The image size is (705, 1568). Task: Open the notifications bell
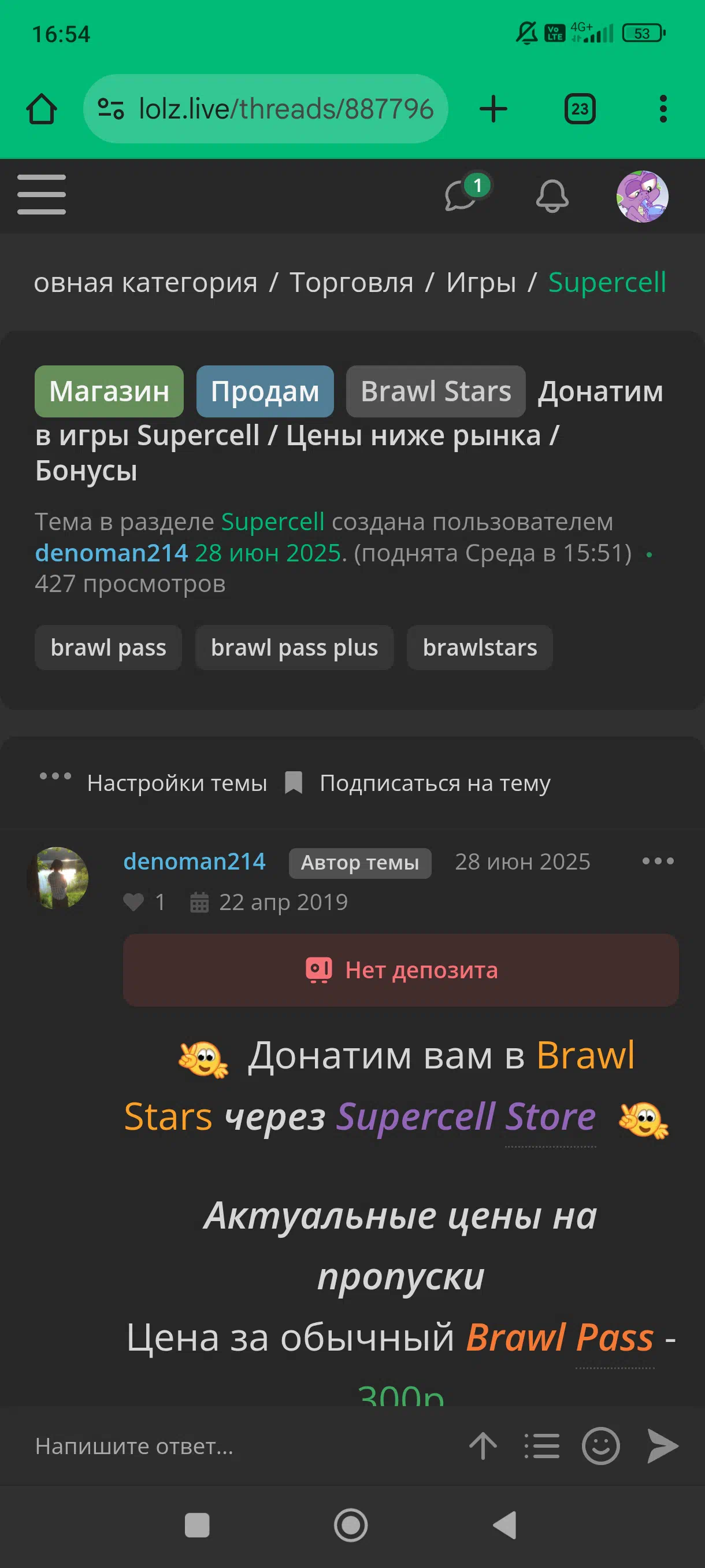[552, 196]
